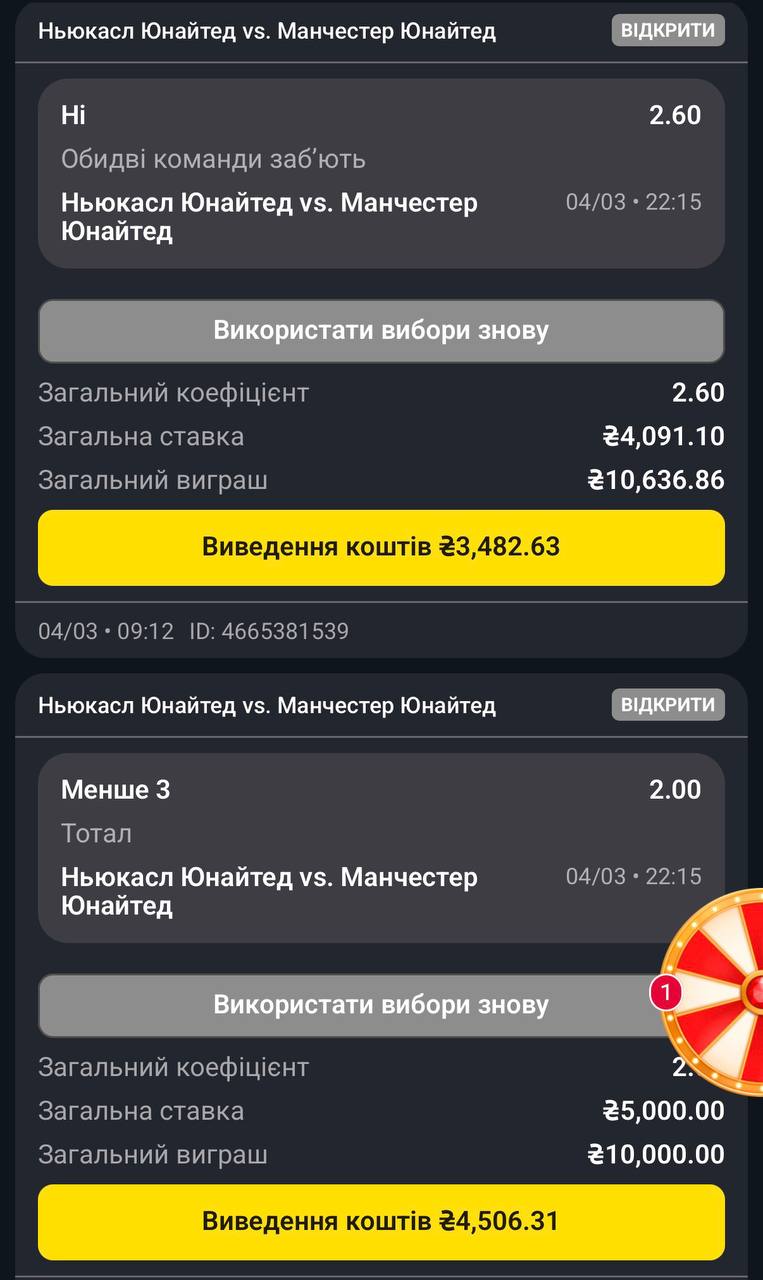
Task: Tap cash out button for ₴3,482.63
Action: (x=381, y=547)
